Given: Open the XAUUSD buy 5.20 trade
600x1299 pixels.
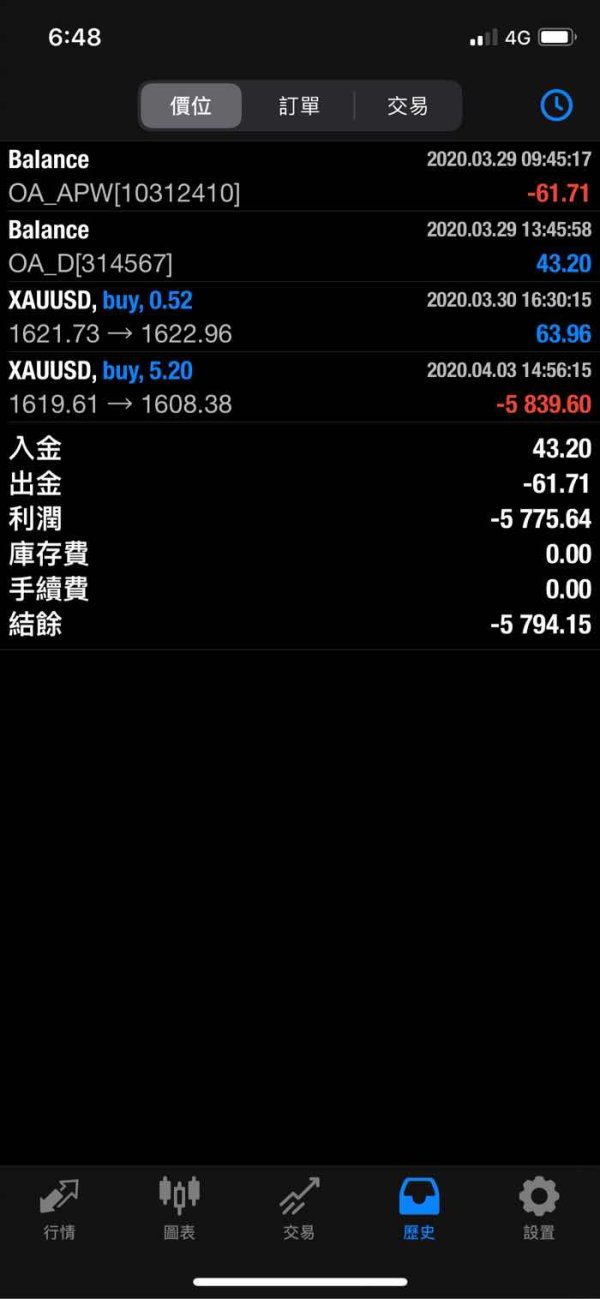Looking at the screenshot, I should click(300, 387).
